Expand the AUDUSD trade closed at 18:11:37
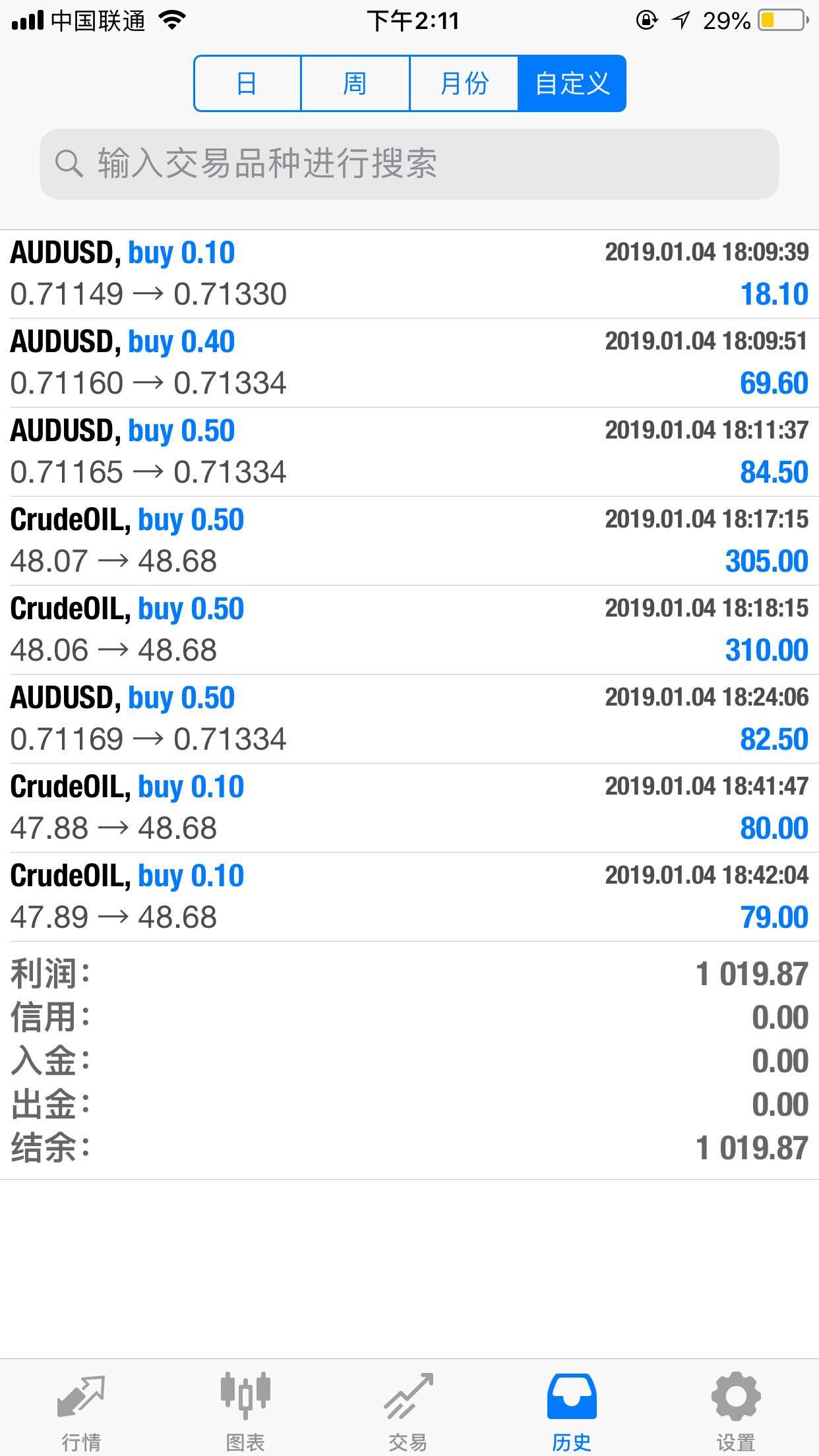The height and width of the screenshot is (1456, 819). [409, 452]
